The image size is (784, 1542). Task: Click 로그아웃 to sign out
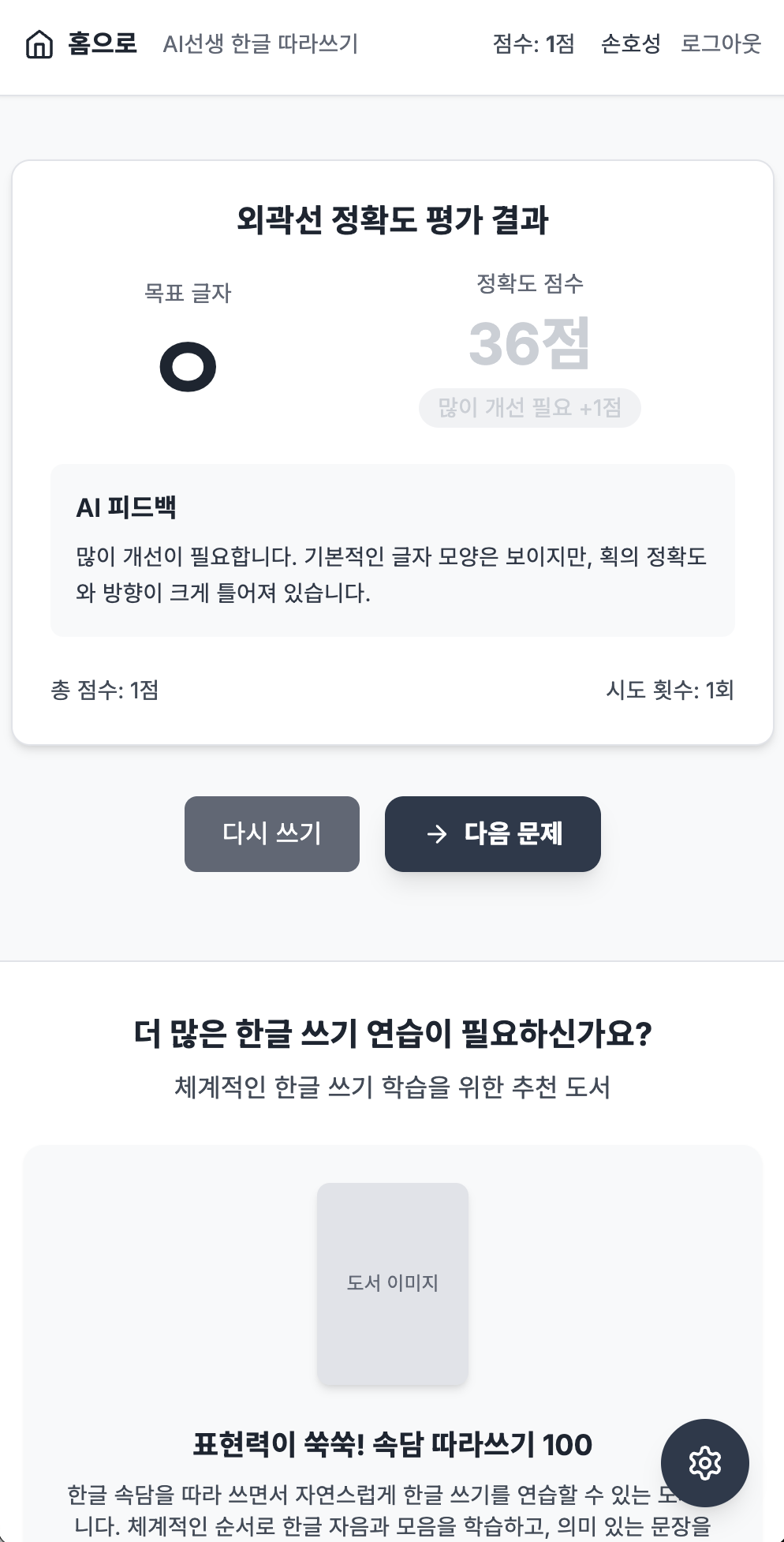[x=720, y=43]
